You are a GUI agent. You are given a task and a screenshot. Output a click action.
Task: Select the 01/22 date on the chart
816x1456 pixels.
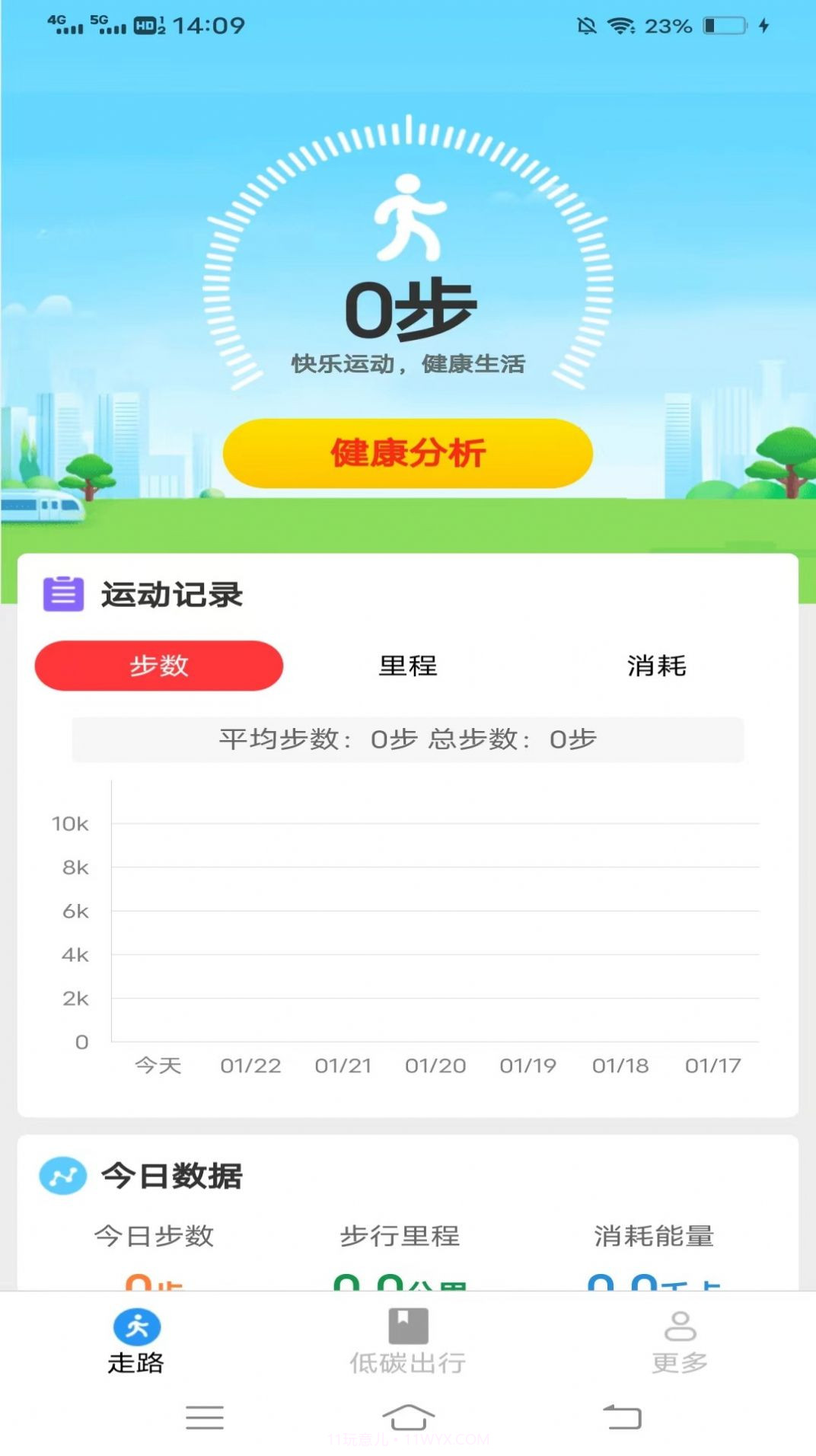(252, 1065)
